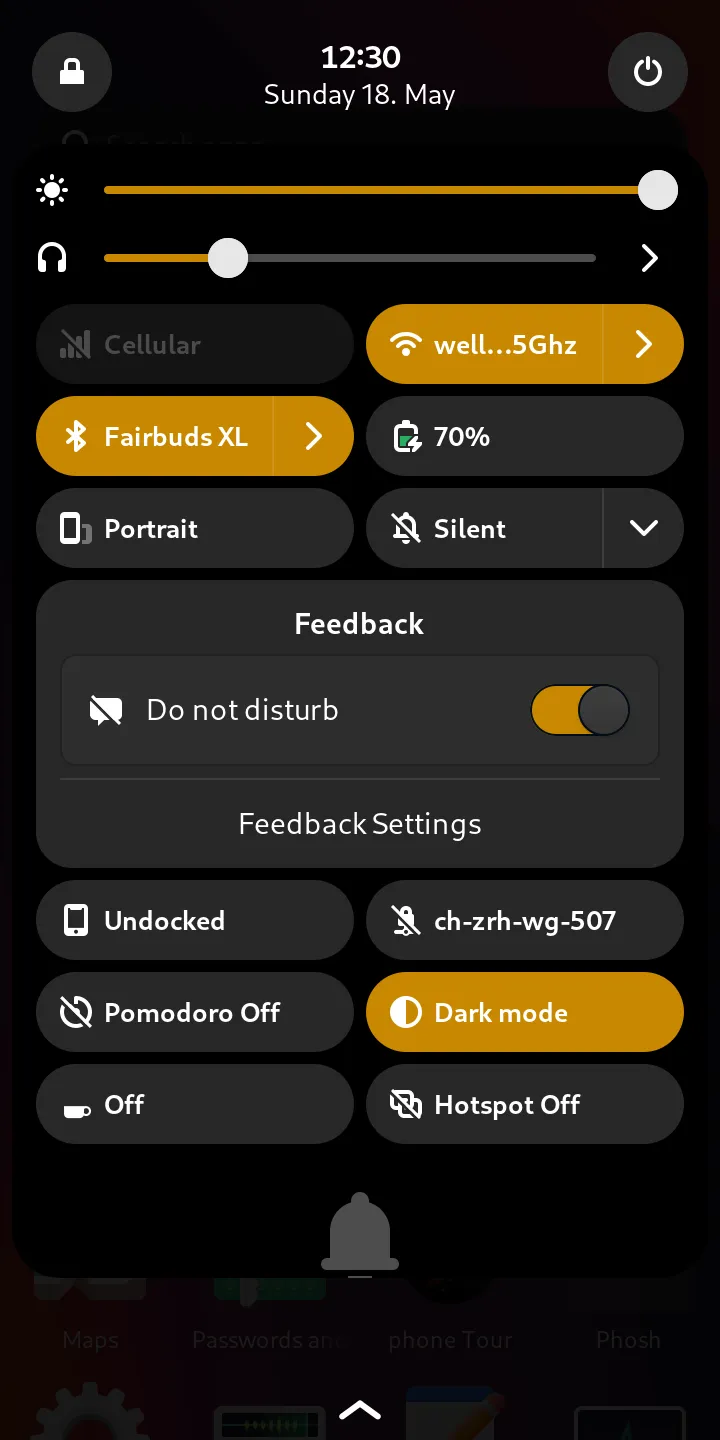Viewport: 720px width, 1440px height.
Task: Collapse the Silent feedback dropdown
Action: 644,529
